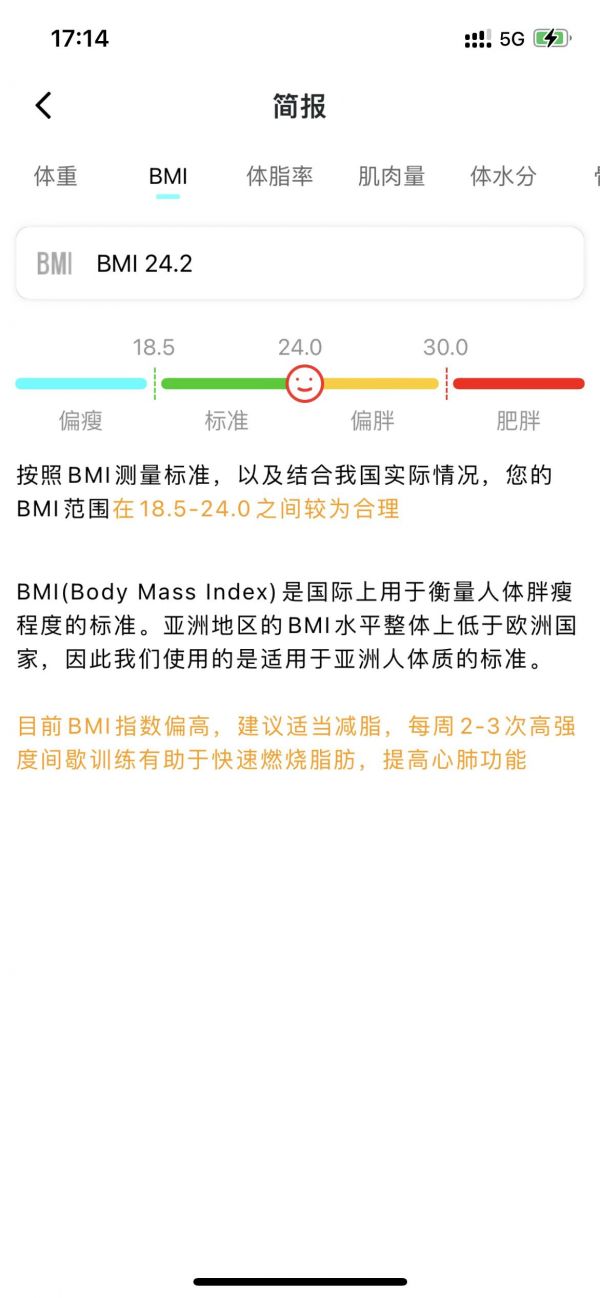This screenshot has width=600, height=1298.
Task: Switch to the 体重 tab
Action: pos(56,177)
